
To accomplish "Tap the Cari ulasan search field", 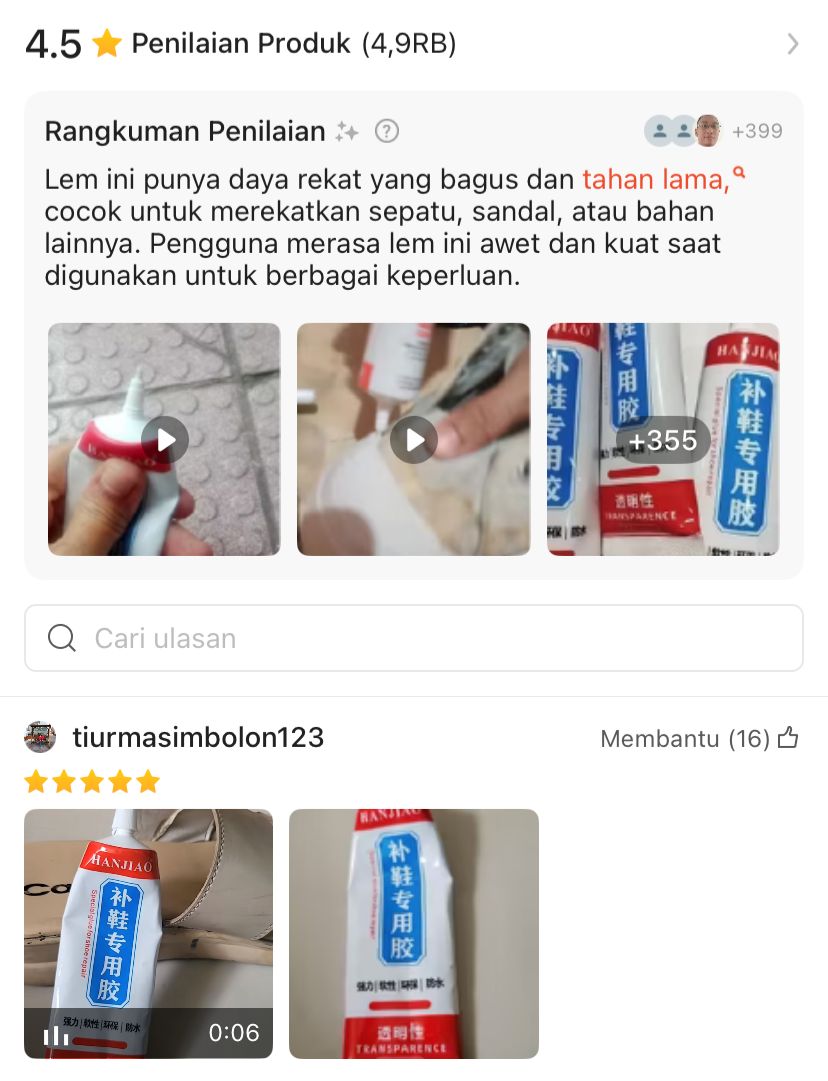I will pyautogui.click(x=414, y=638).
